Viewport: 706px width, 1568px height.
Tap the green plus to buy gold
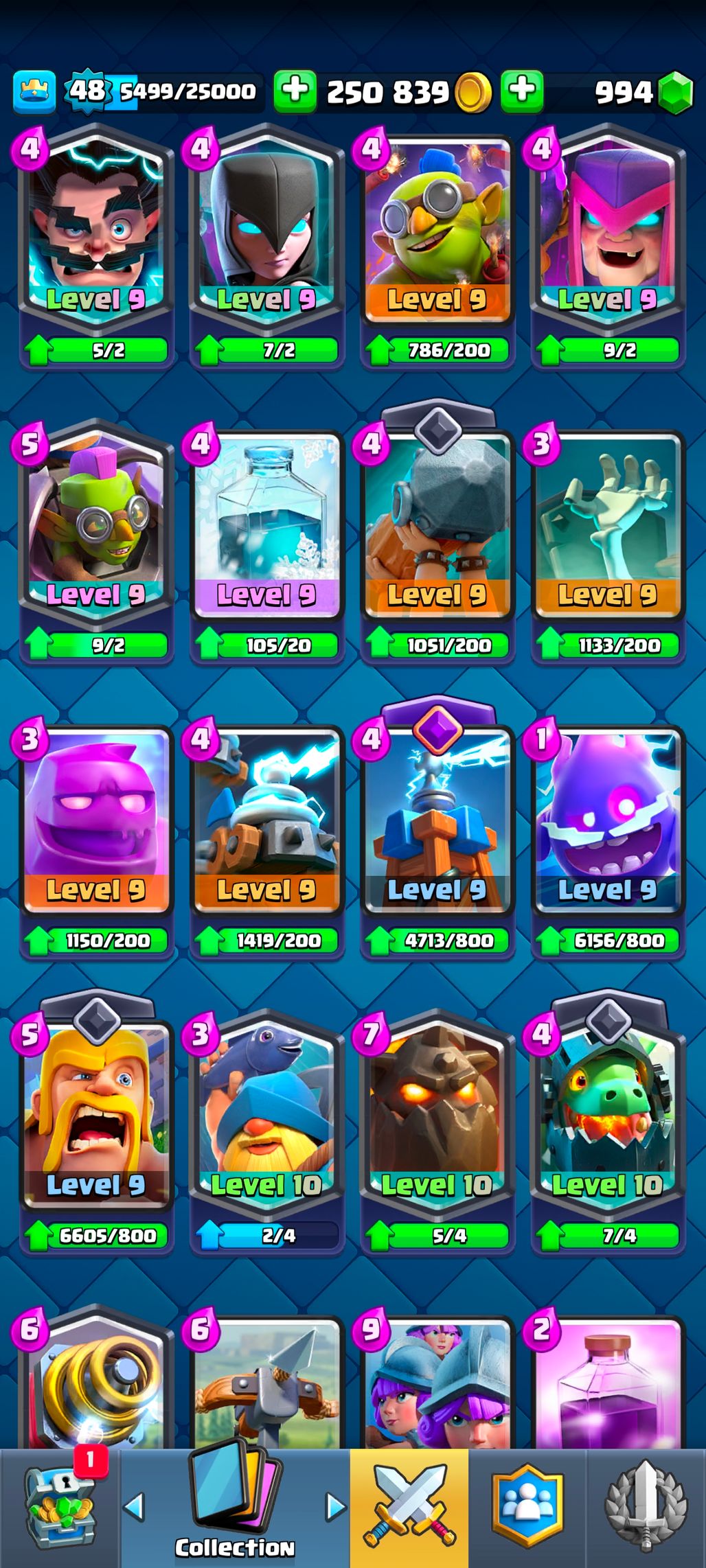point(295,91)
